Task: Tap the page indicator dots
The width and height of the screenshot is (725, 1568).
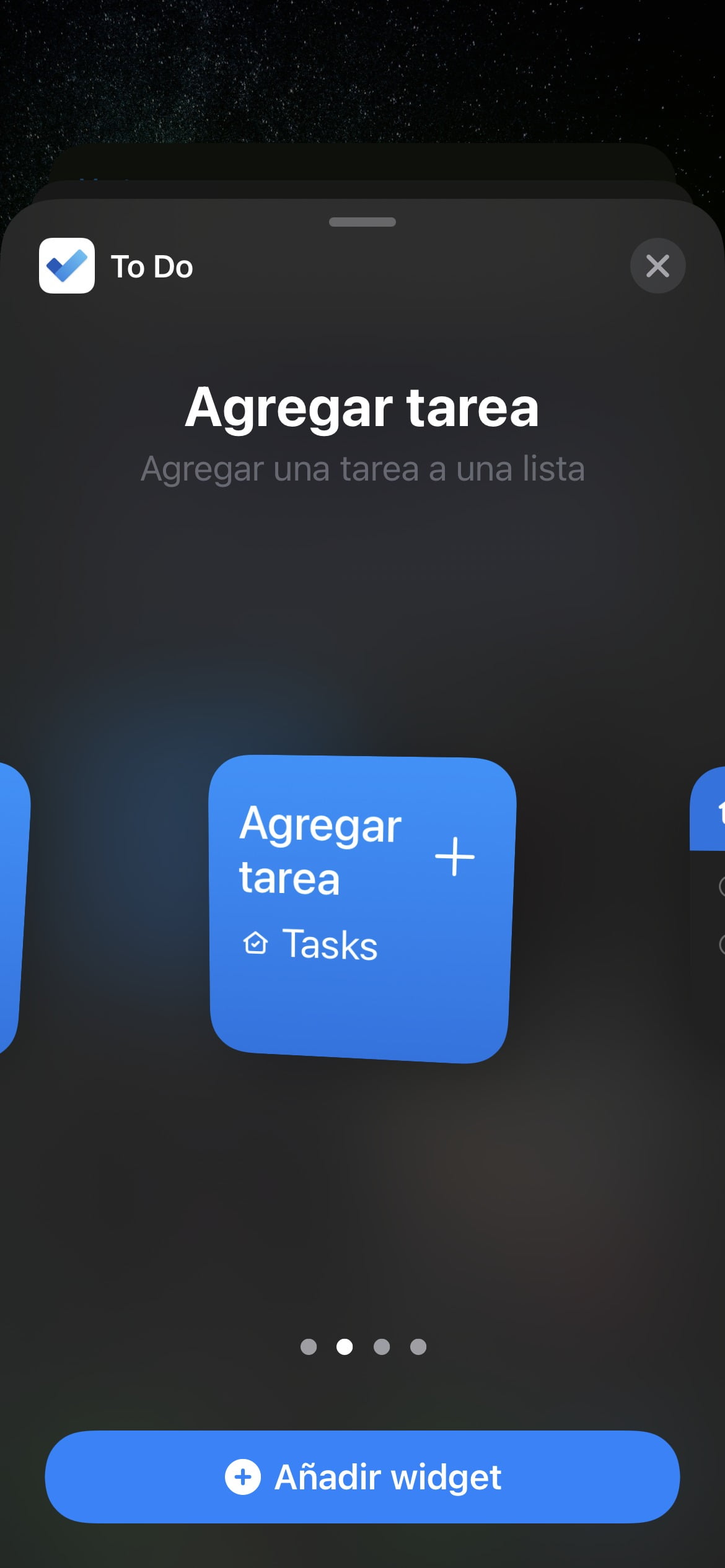Action: pyautogui.click(x=363, y=1347)
